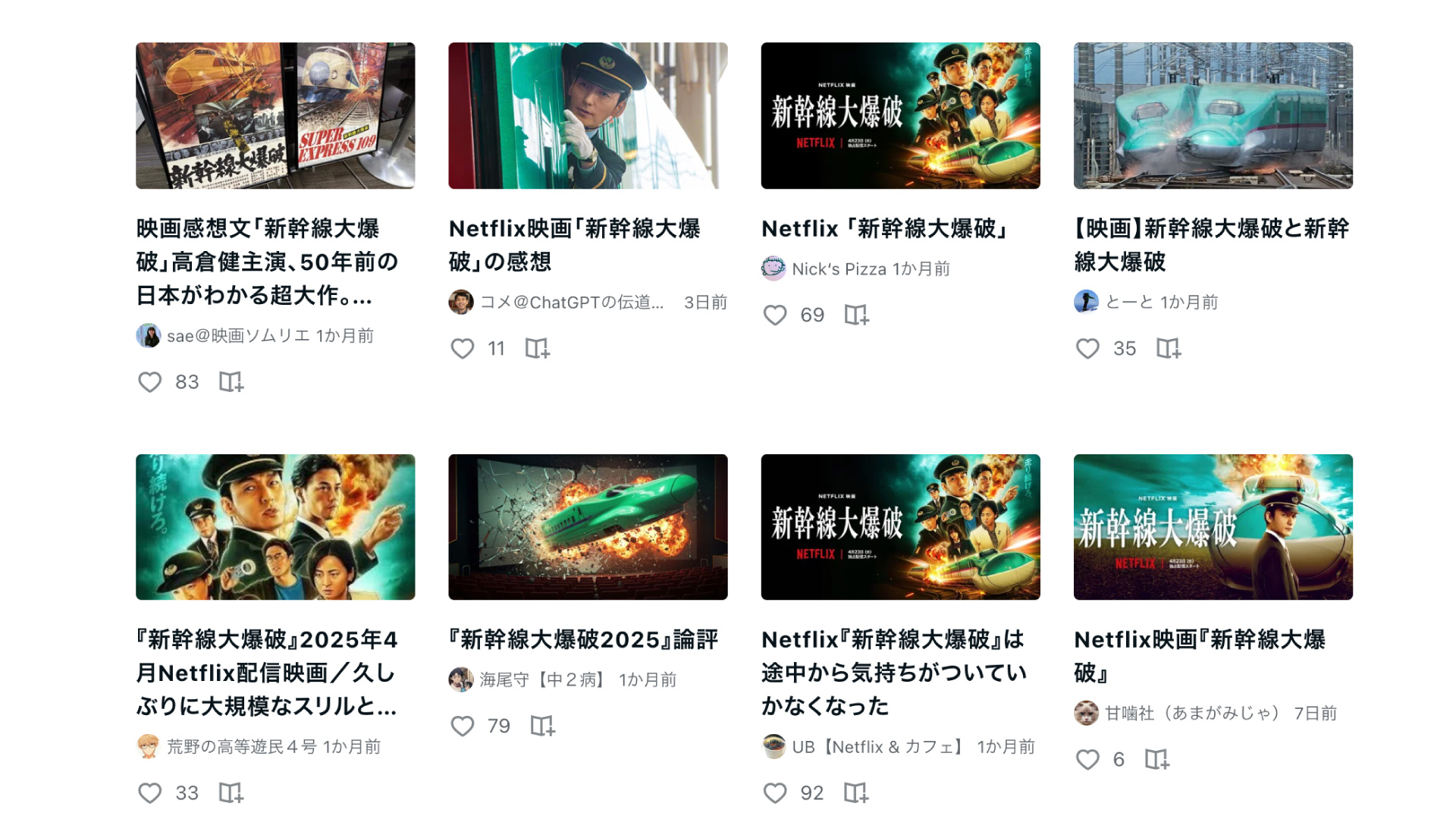Like Nick's Pizza's article
This screenshot has width=1456, height=819.
[x=775, y=315]
